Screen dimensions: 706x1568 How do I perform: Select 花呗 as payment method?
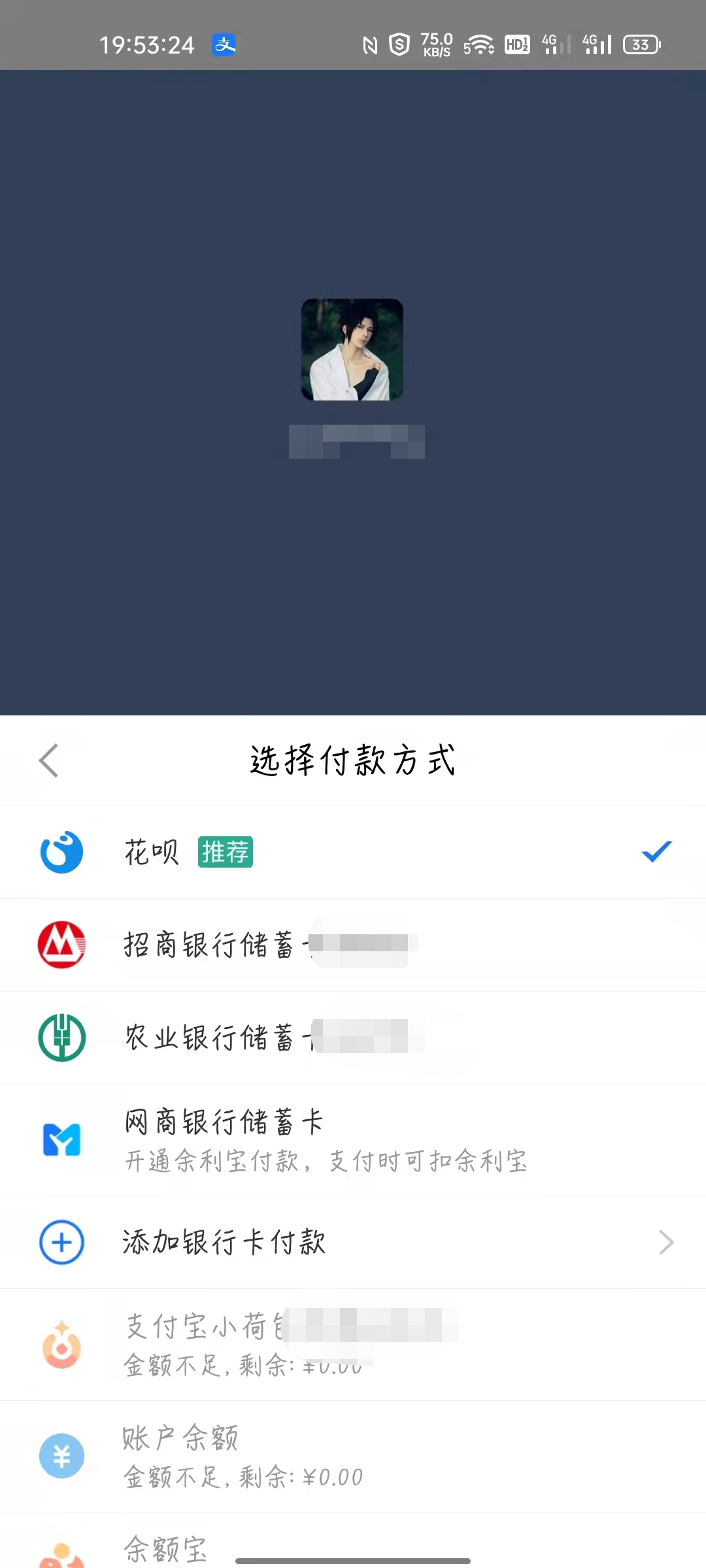coord(353,852)
